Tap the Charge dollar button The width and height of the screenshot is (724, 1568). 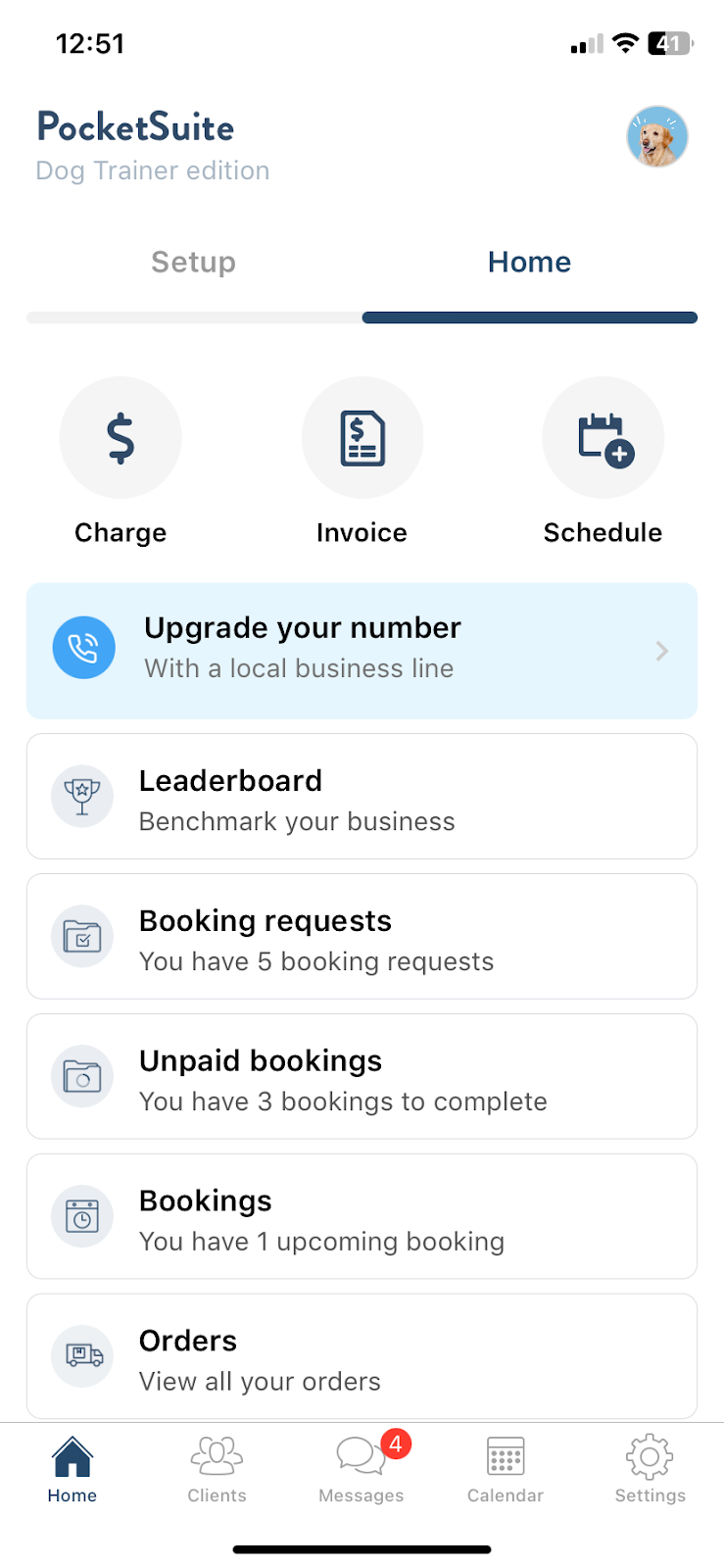(x=121, y=437)
